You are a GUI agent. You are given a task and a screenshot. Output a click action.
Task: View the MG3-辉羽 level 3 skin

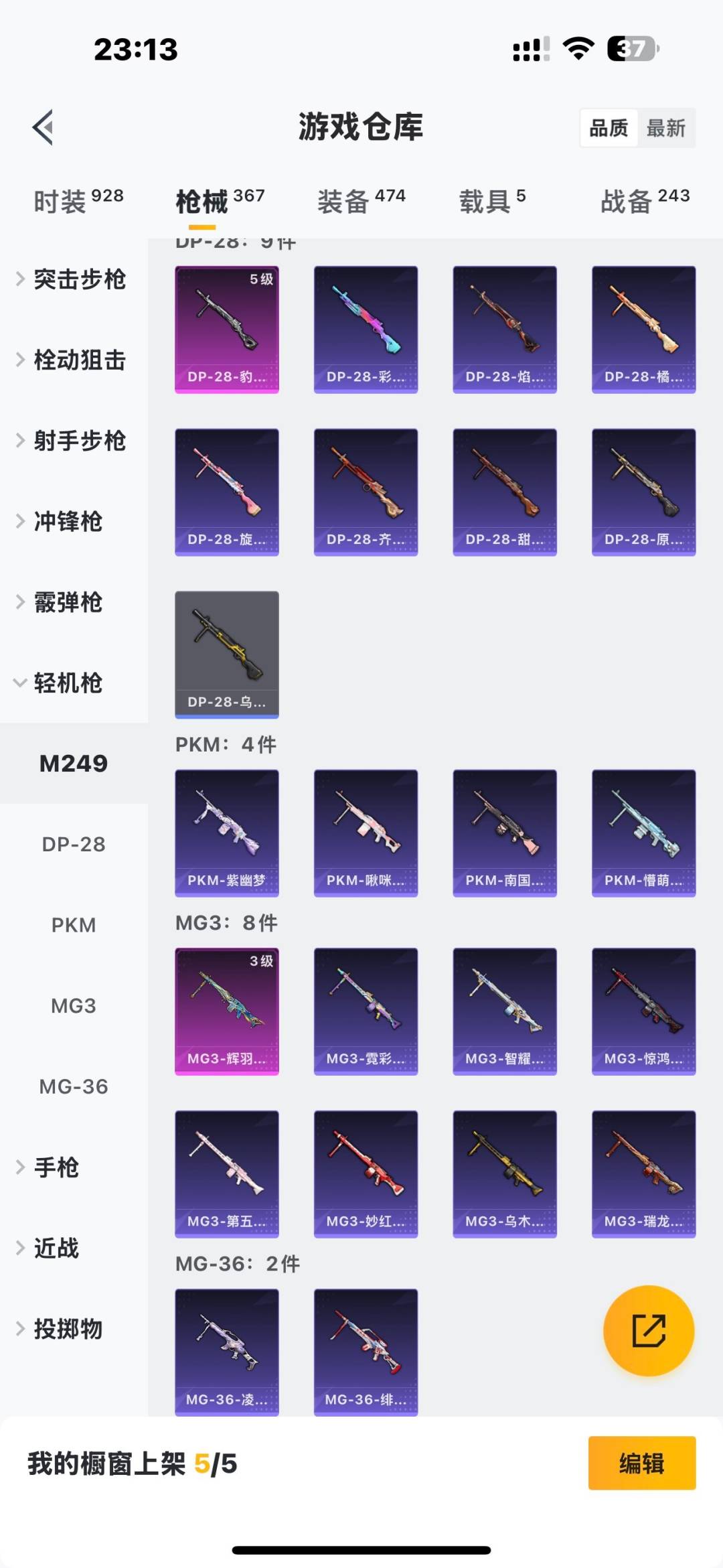point(226,1011)
